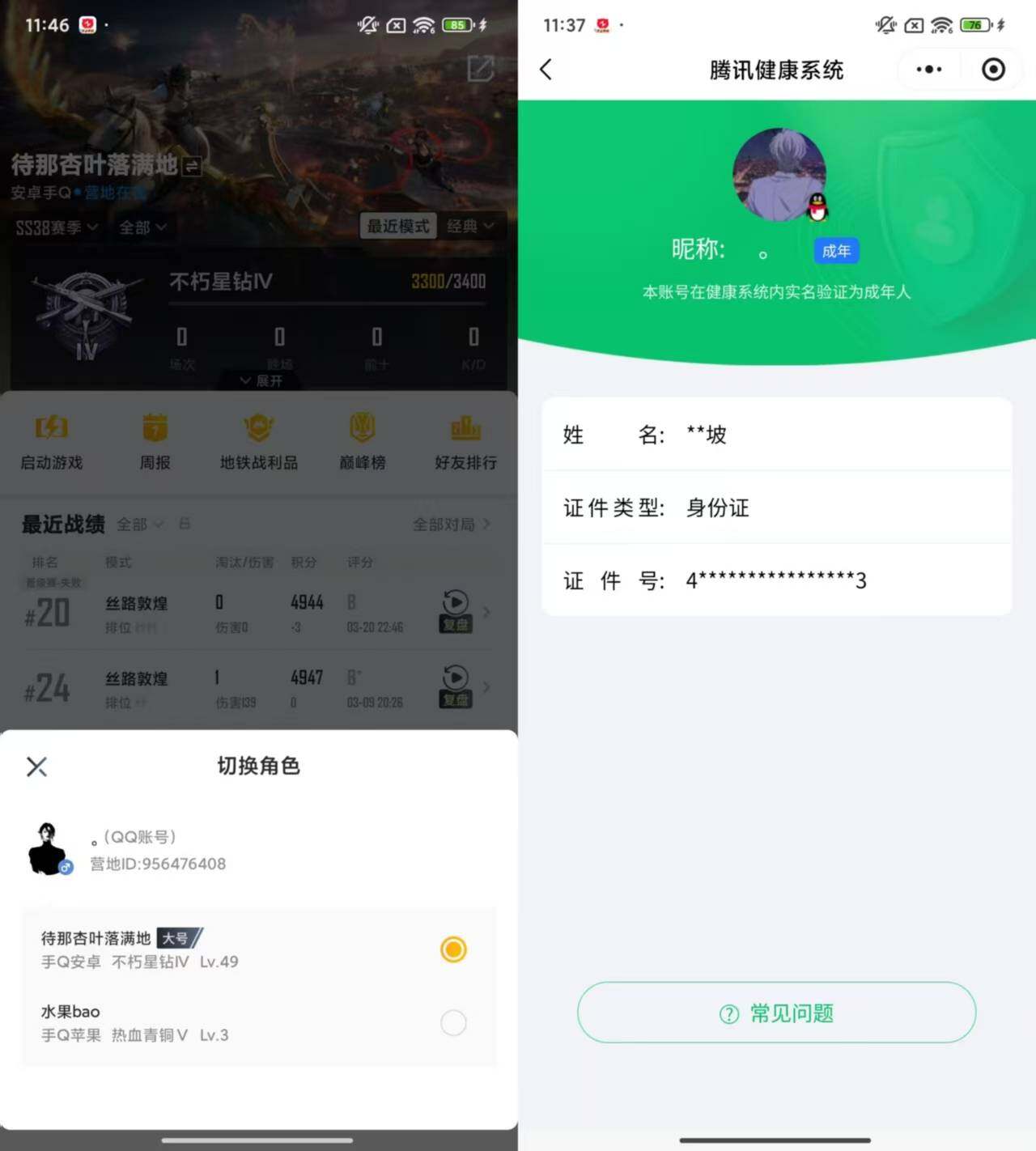Open 全部对局 full match history link
Viewport: 1036px width, 1151px height.
click(x=443, y=525)
